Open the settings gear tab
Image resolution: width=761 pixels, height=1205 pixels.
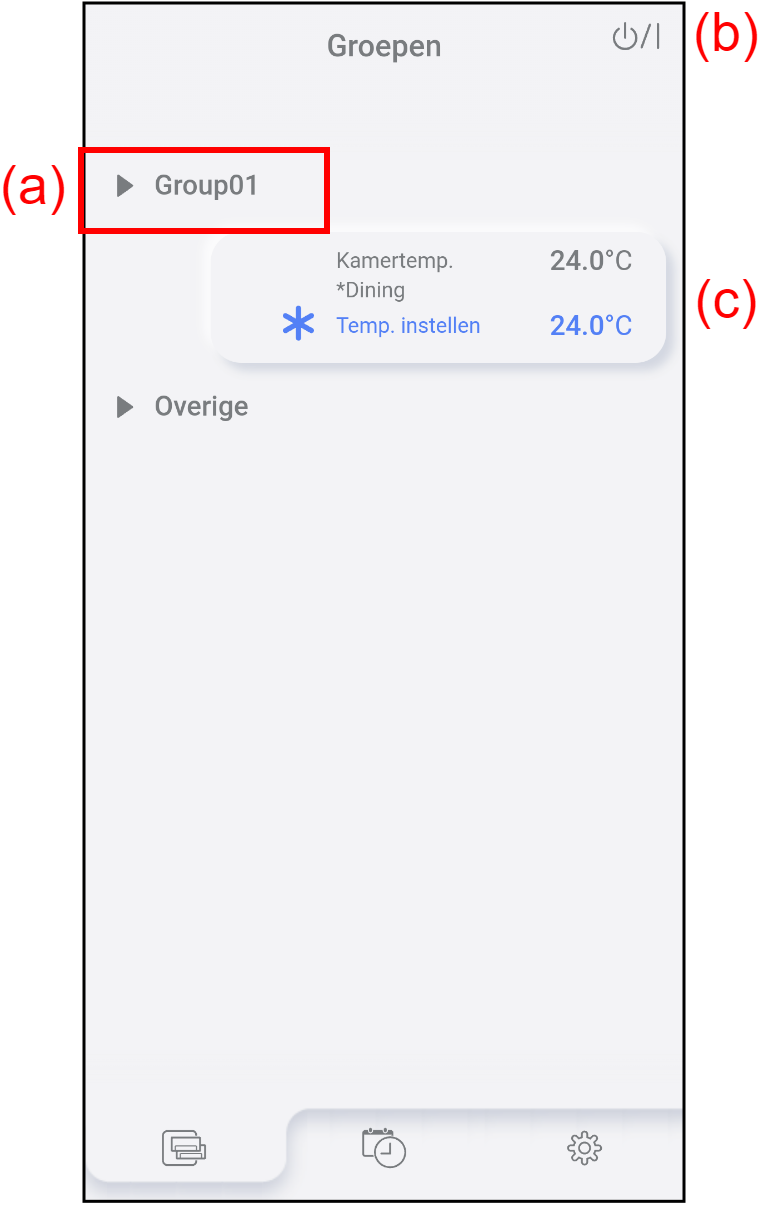584,1148
